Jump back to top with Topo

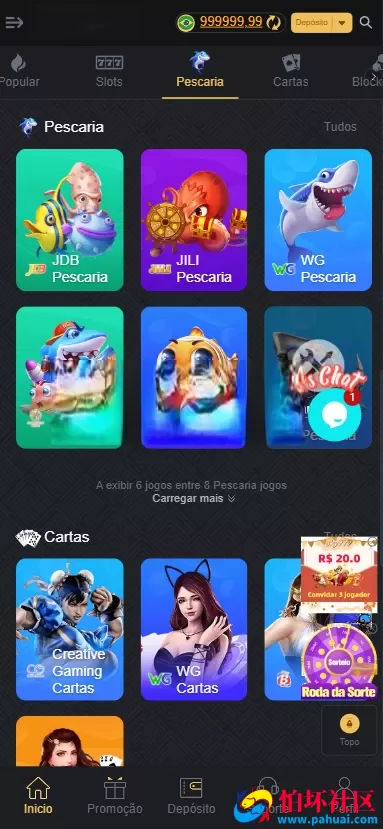[x=350, y=731]
